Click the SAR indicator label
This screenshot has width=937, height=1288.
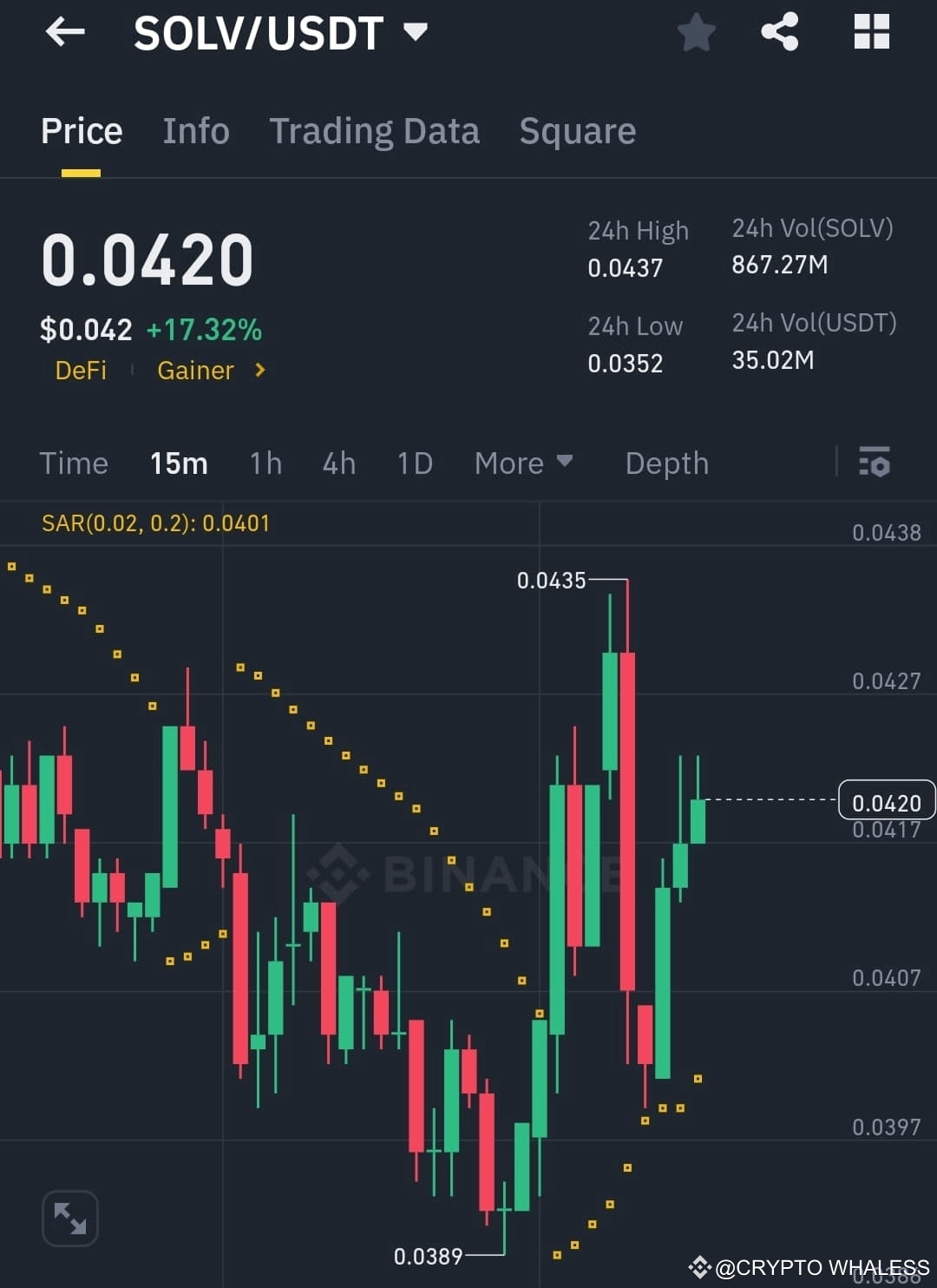(154, 522)
